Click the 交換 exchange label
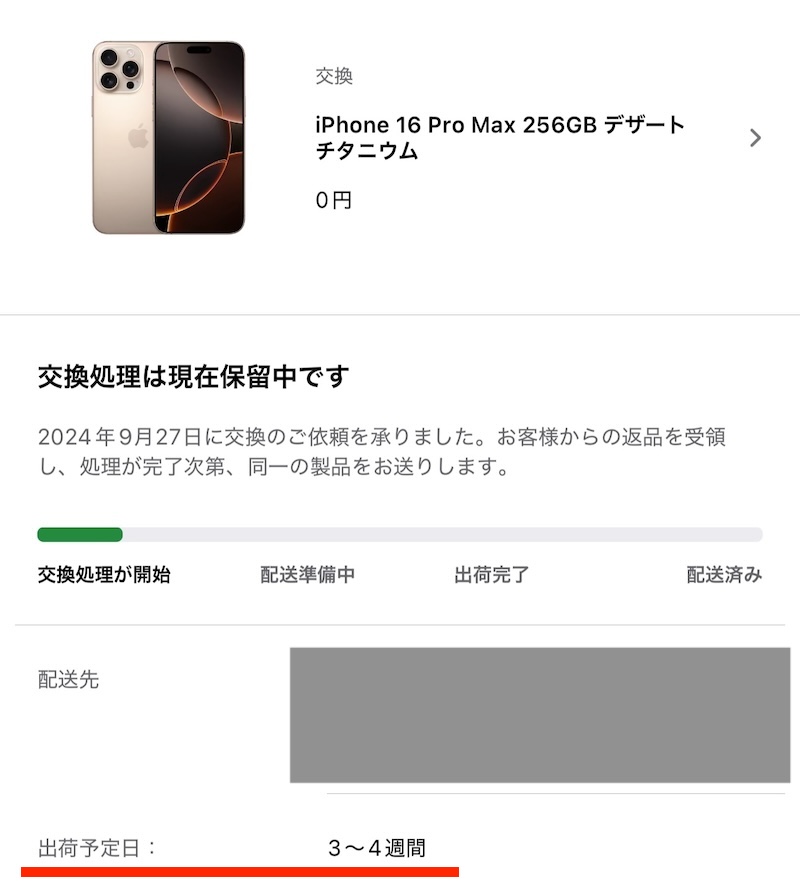Viewport: 800px width, 888px height. (327, 73)
